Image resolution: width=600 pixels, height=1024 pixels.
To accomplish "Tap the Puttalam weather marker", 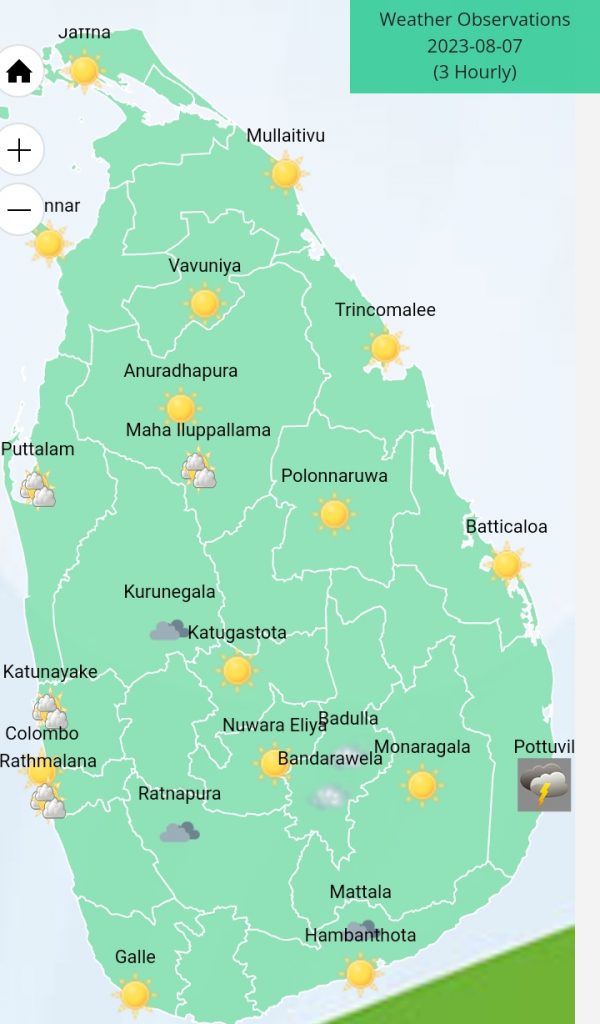I will click(x=38, y=489).
